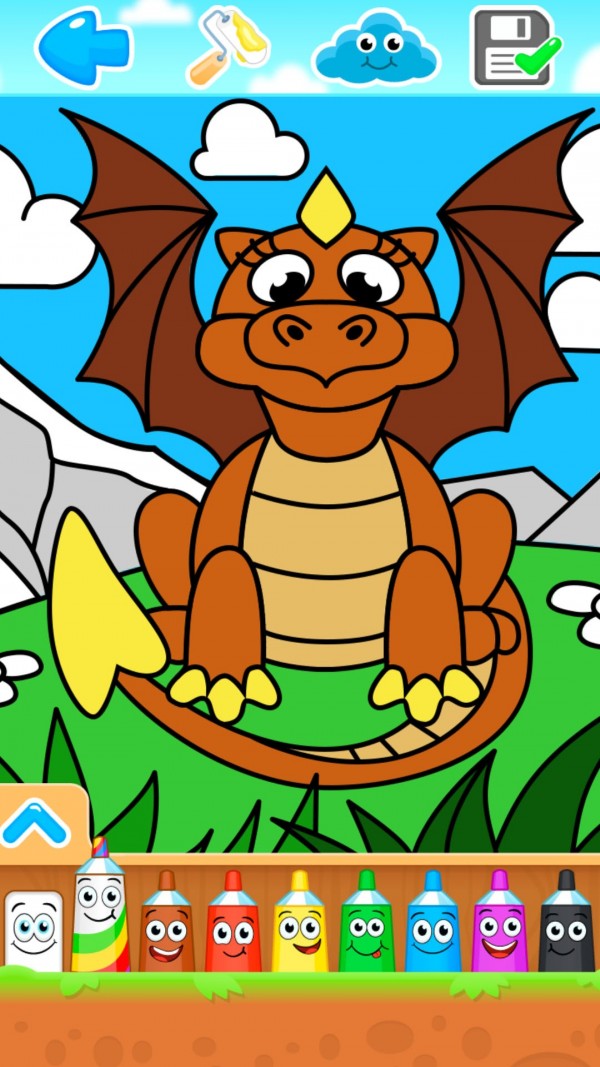Go back with the blue arrow

coord(84,46)
